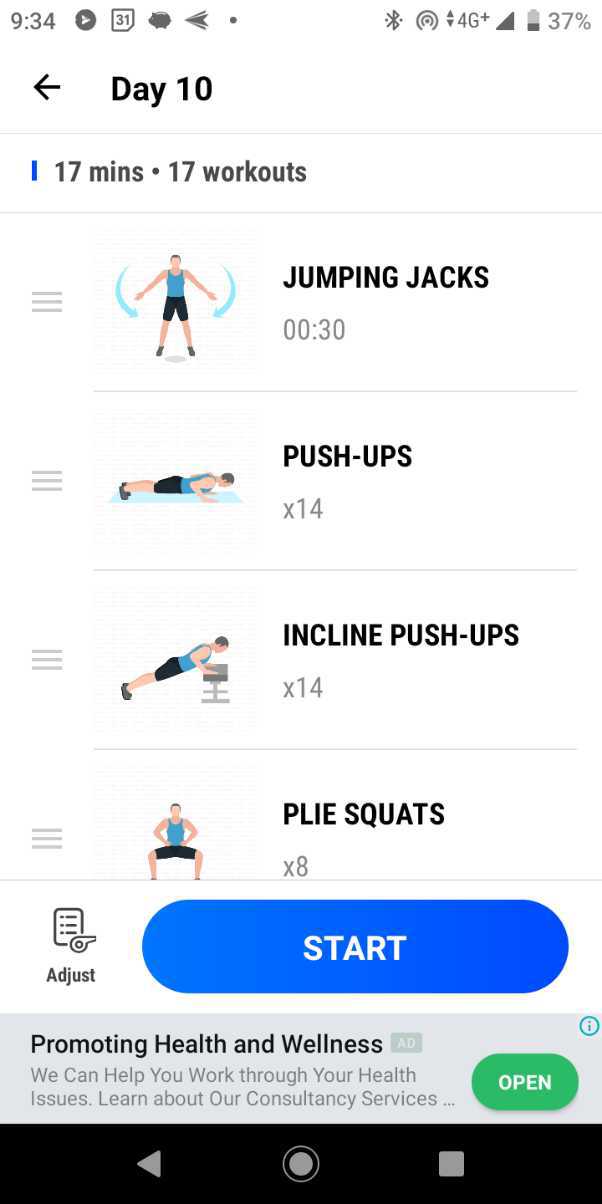Screen dimensions: 602x1204
Task: Go back from Day 10
Action: pyautogui.click(x=47, y=88)
